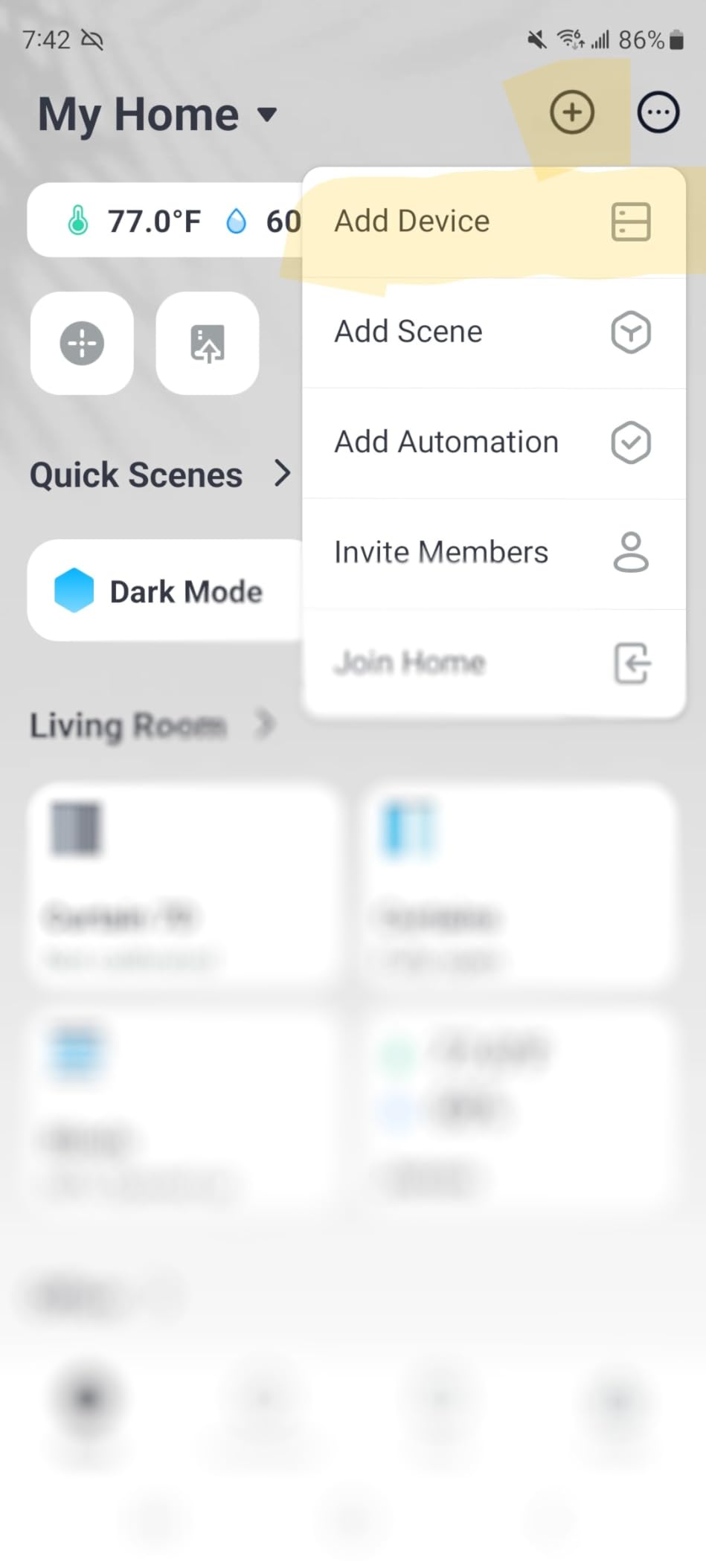Select Add Device from the menu
Image resolution: width=706 pixels, height=1568 pixels.
493,222
